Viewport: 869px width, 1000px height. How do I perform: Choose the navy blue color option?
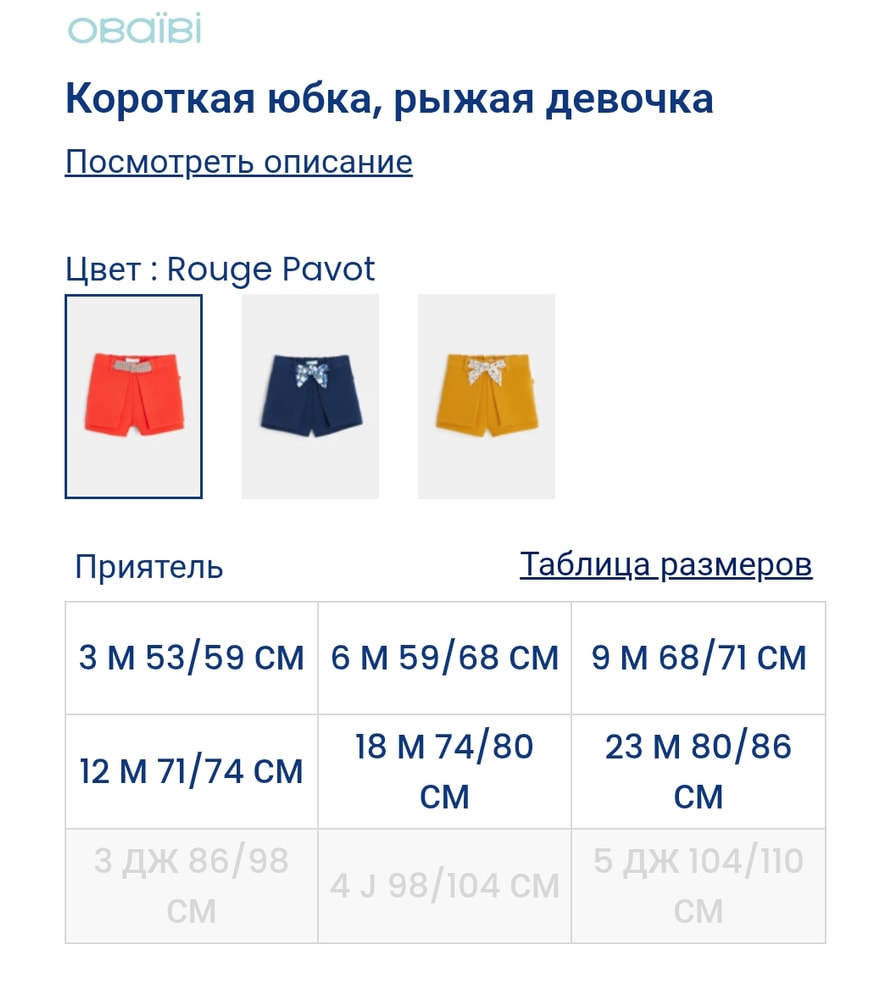[x=310, y=396]
